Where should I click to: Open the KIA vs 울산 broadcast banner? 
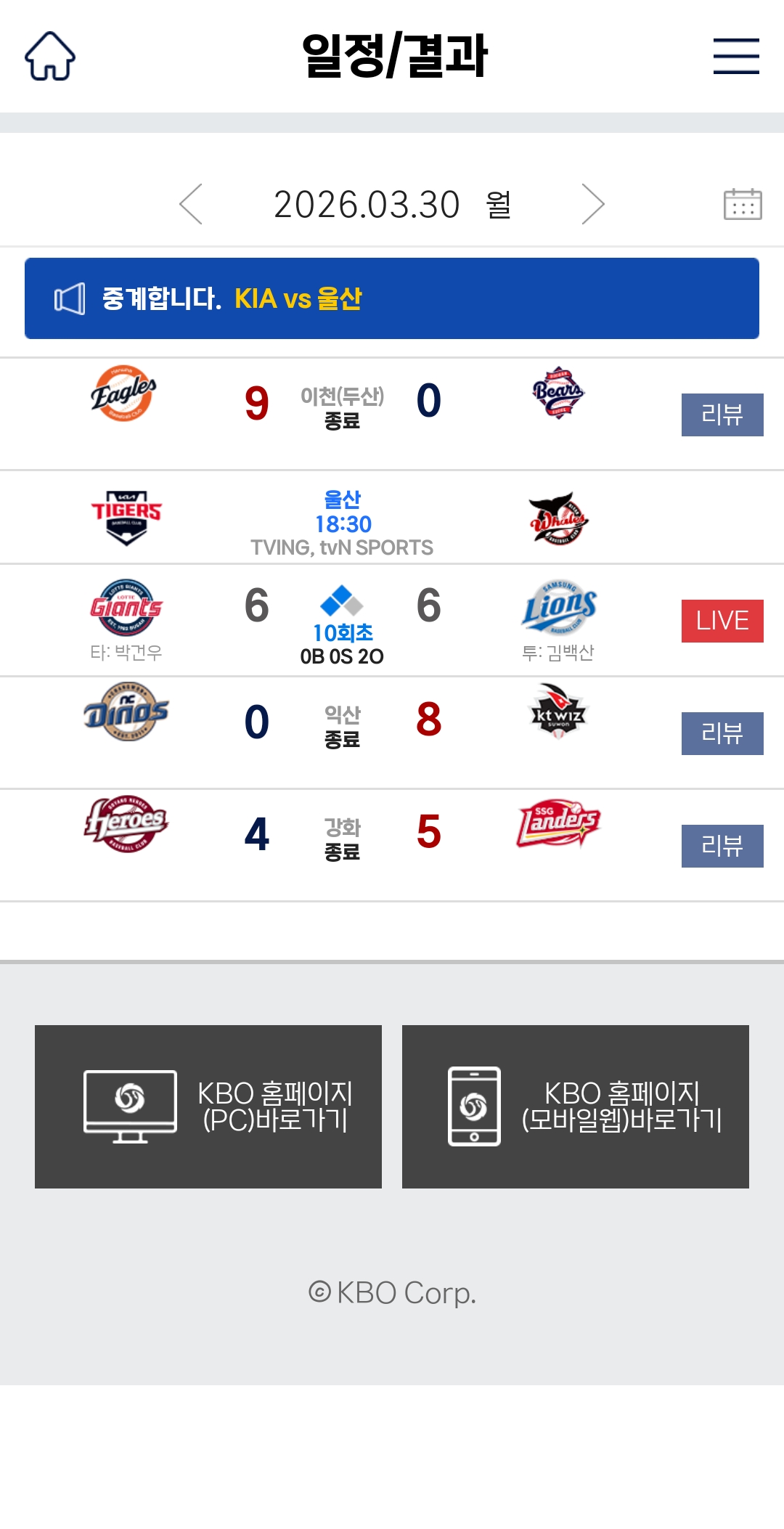coord(392,298)
